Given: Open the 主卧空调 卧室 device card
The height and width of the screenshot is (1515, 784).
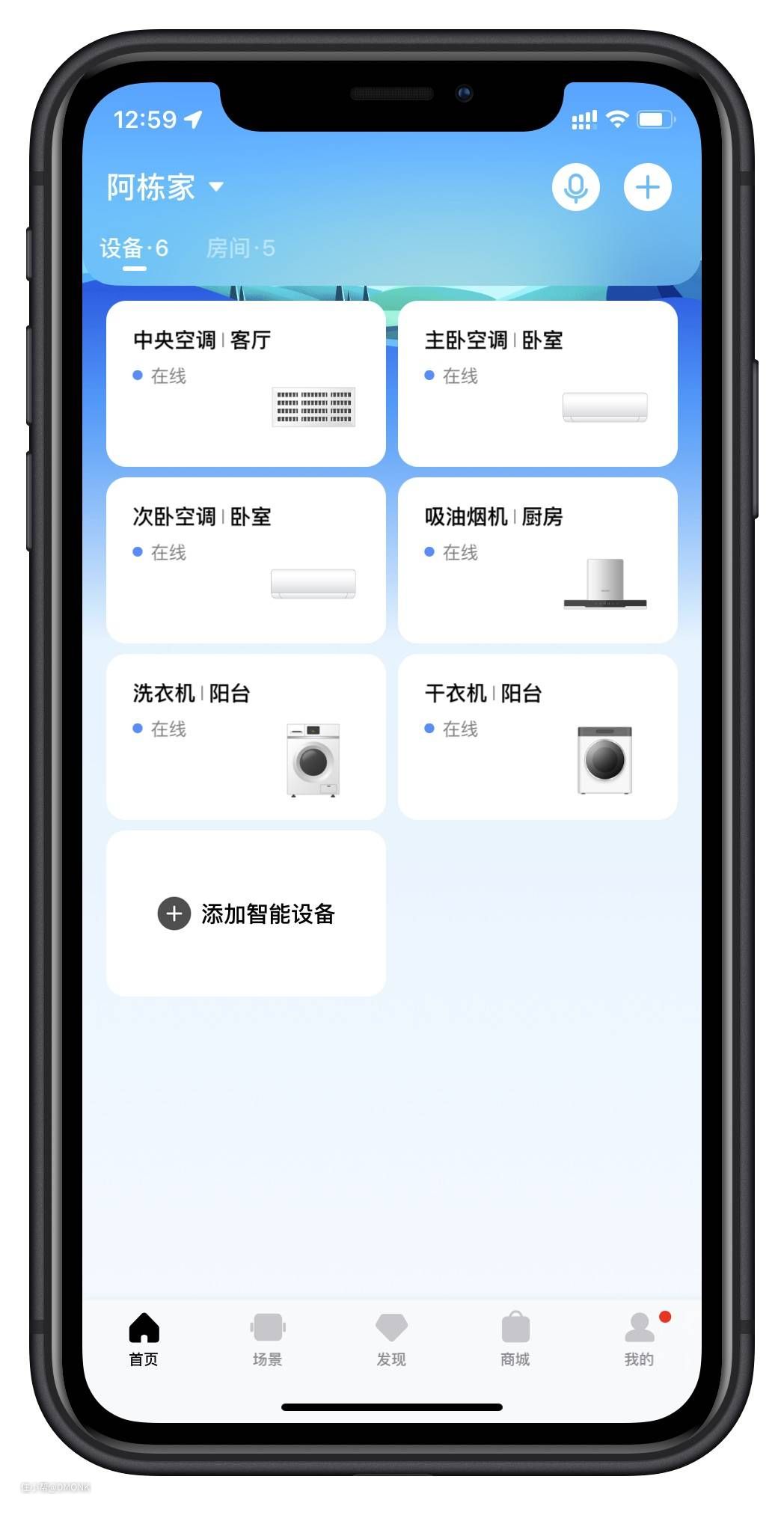Looking at the screenshot, I should [x=537, y=384].
